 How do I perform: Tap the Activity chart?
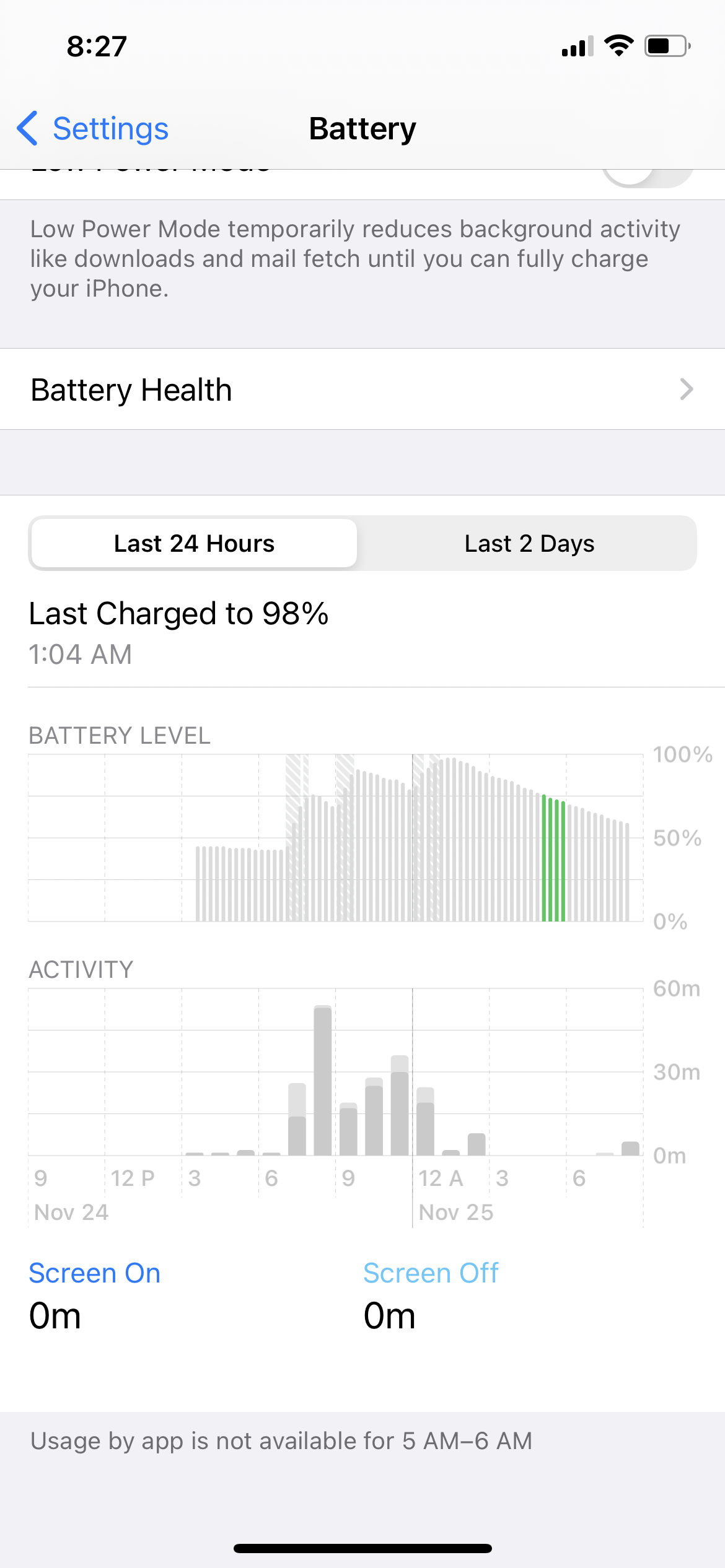(336, 1072)
